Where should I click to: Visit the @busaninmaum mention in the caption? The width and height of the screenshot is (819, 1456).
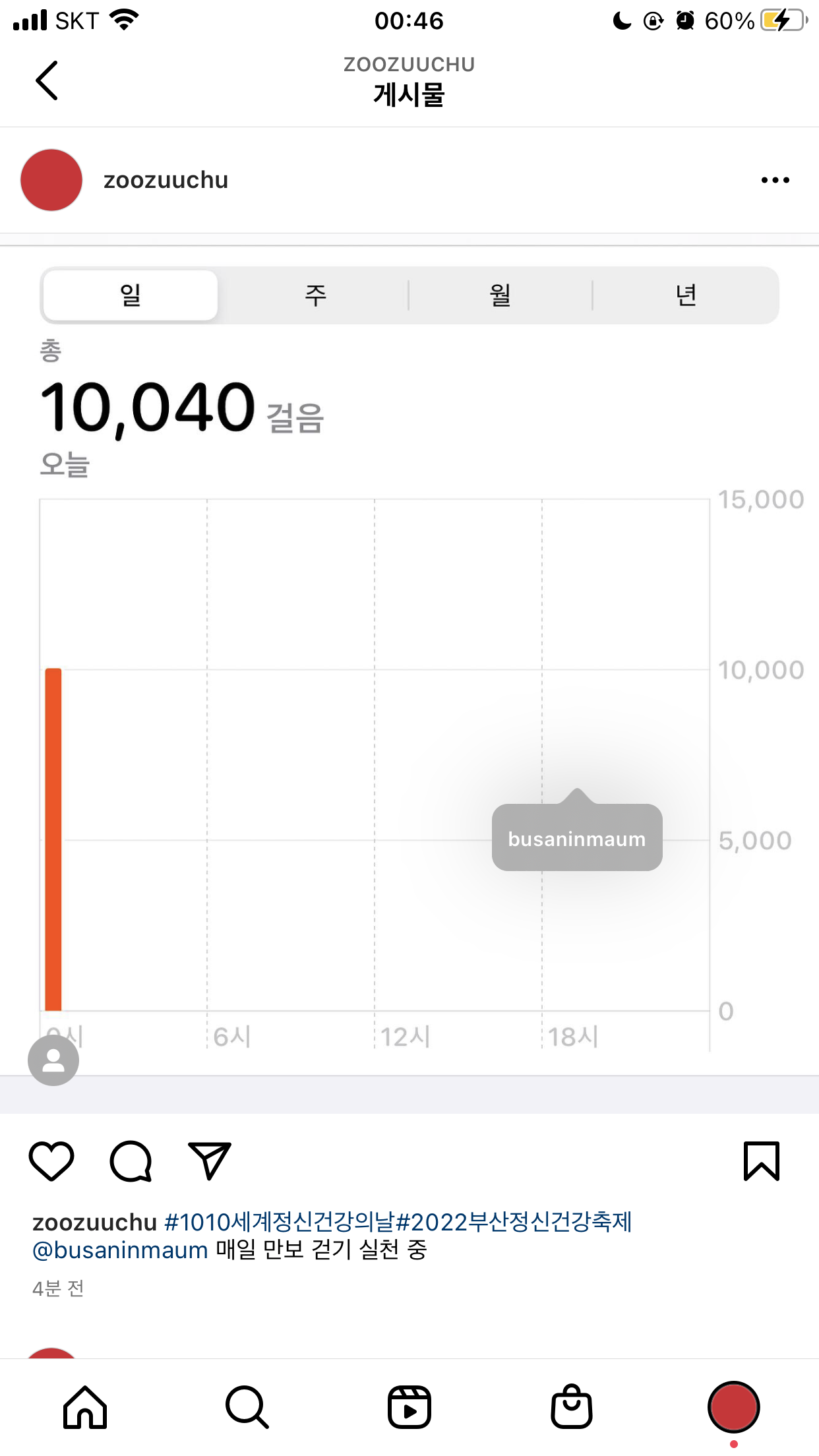pyautogui.click(x=121, y=1250)
